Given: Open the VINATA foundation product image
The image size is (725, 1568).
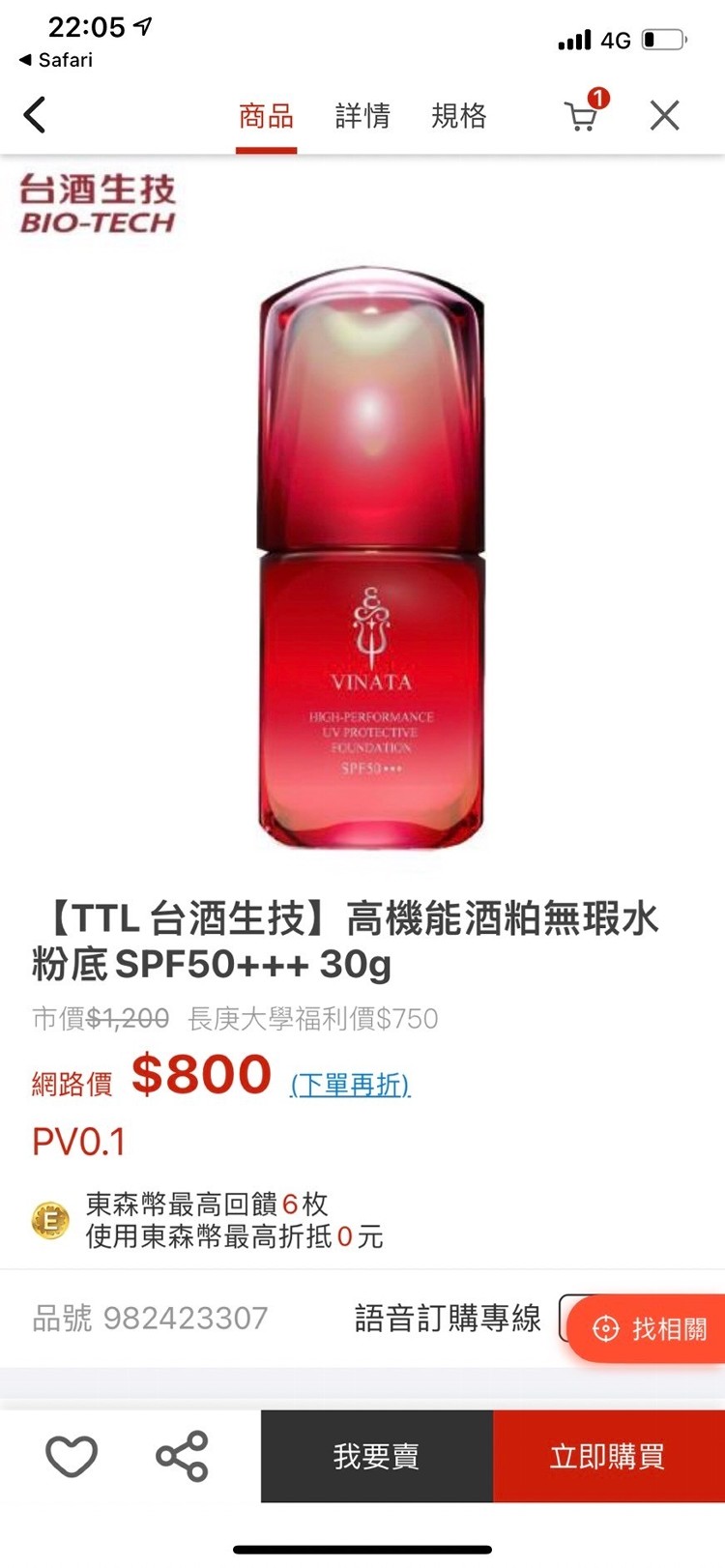Looking at the screenshot, I should (370, 561).
